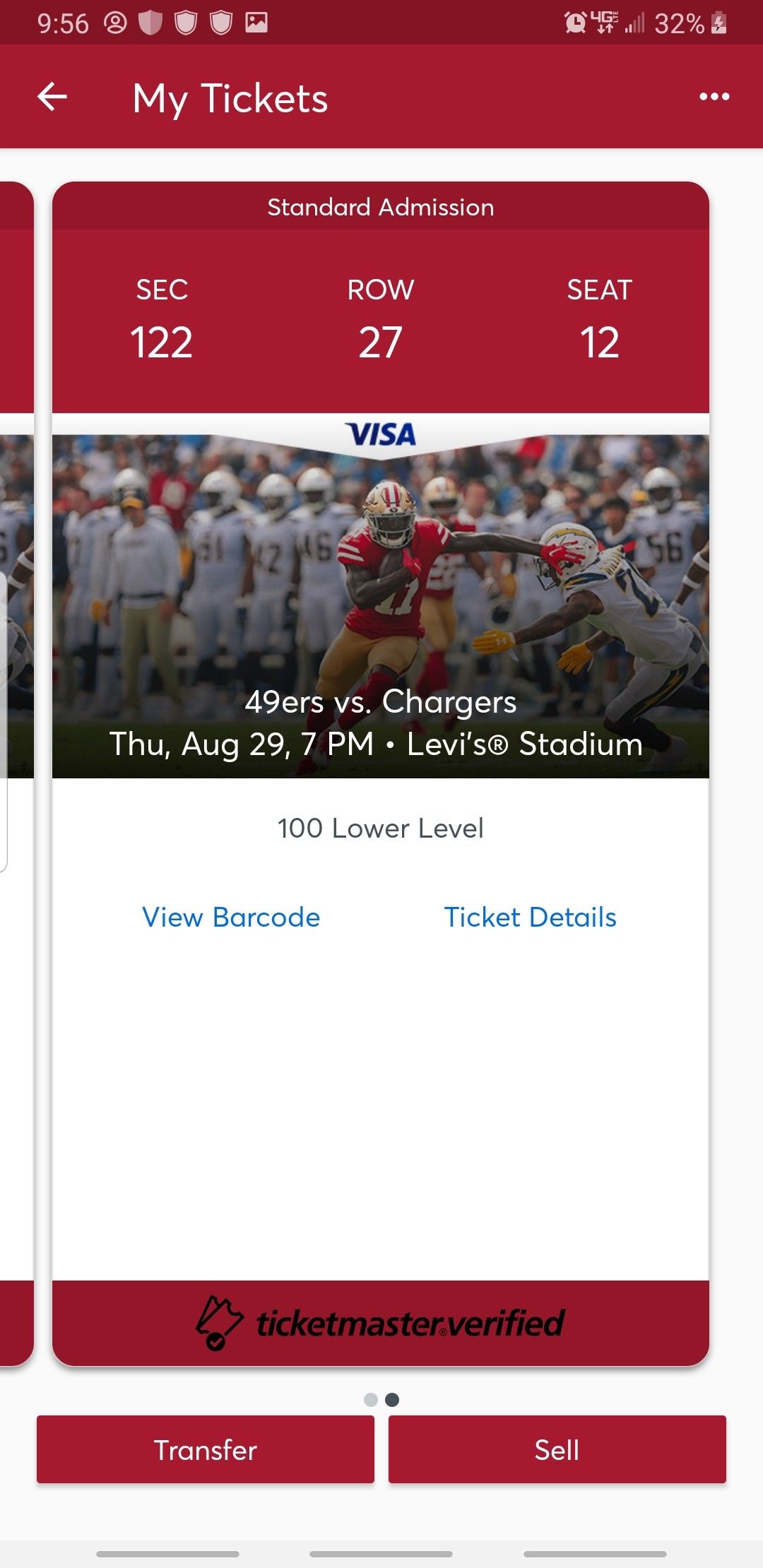Tap the Transfer button

(205, 1449)
